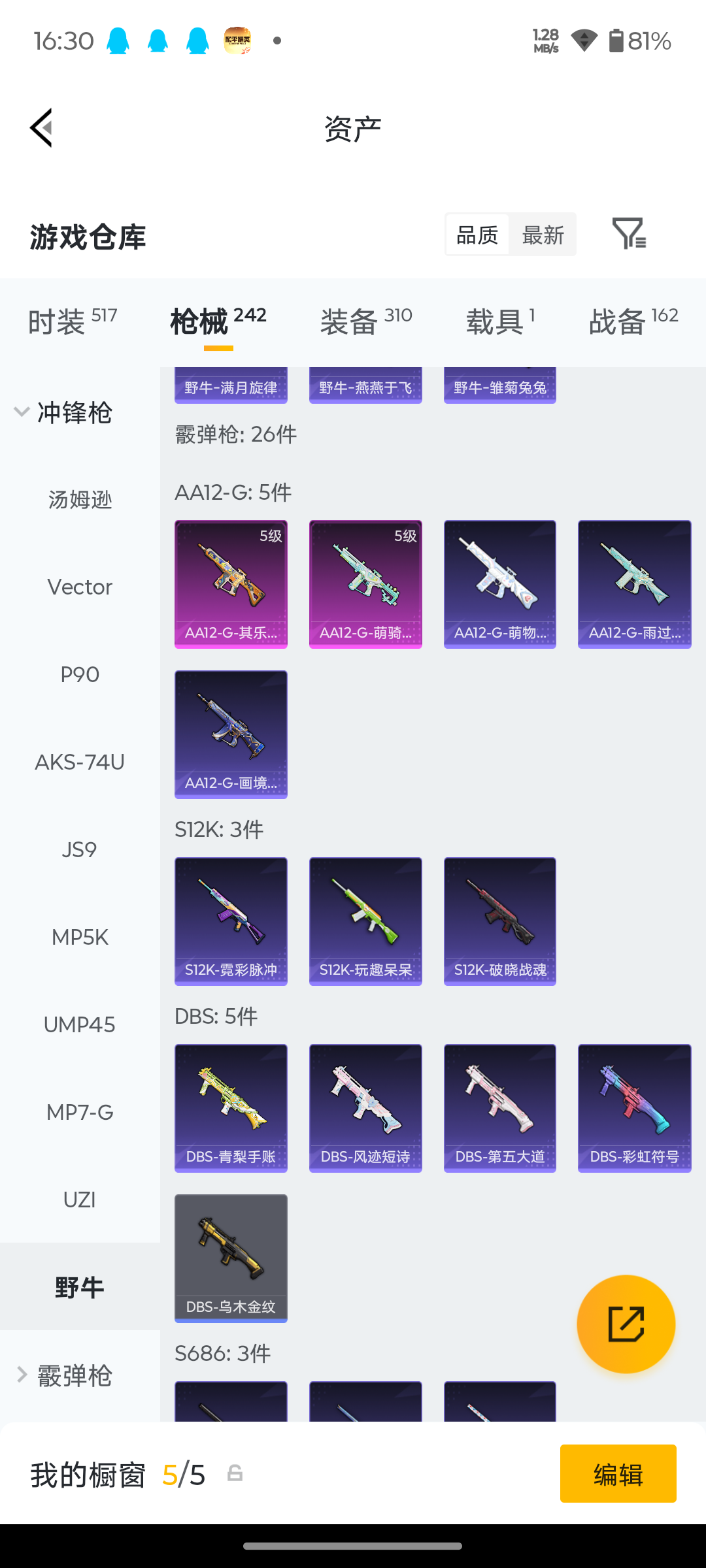This screenshot has width=706, height=1568.
Task: Select Vector in the side list
Action: click(x=80, y=587)
